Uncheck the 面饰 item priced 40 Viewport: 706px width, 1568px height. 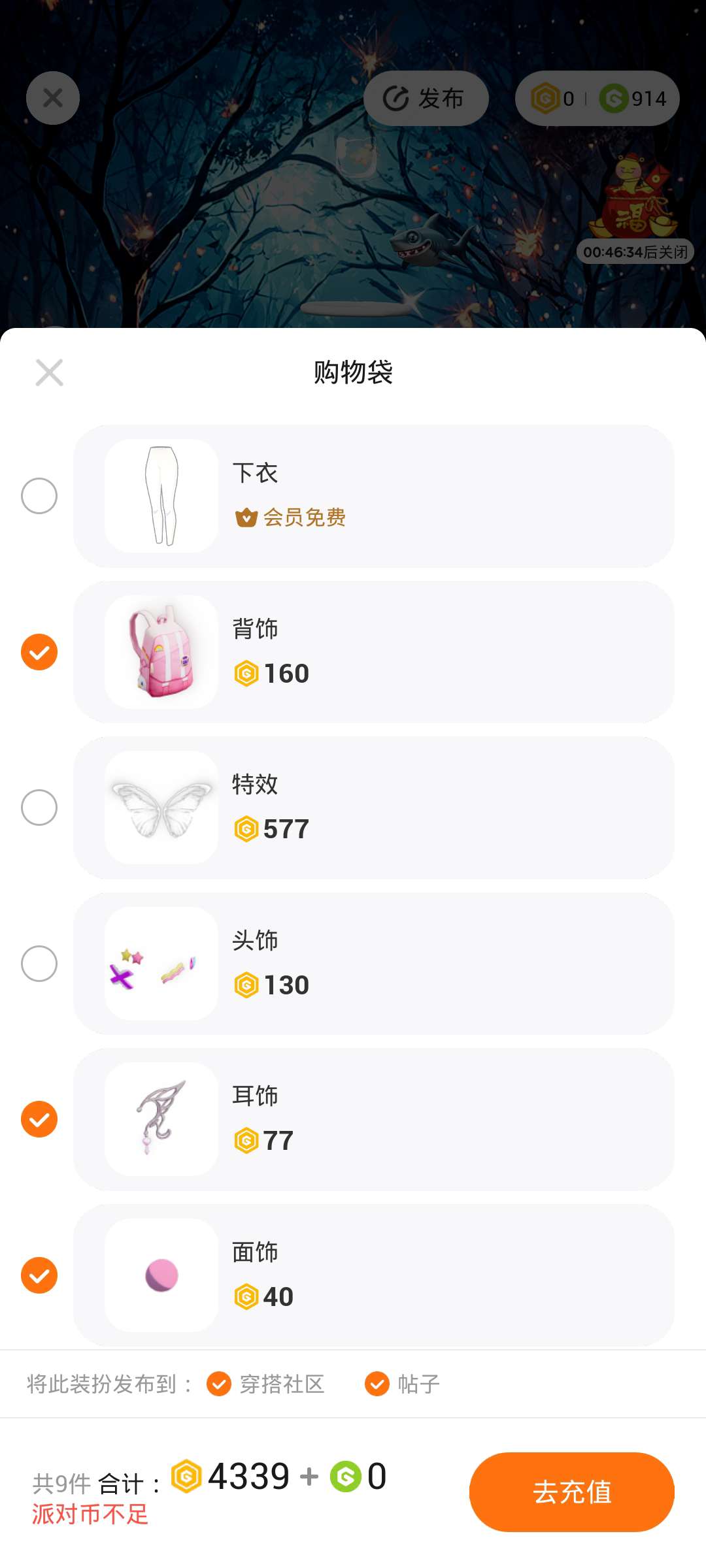tap(39, 1275)
